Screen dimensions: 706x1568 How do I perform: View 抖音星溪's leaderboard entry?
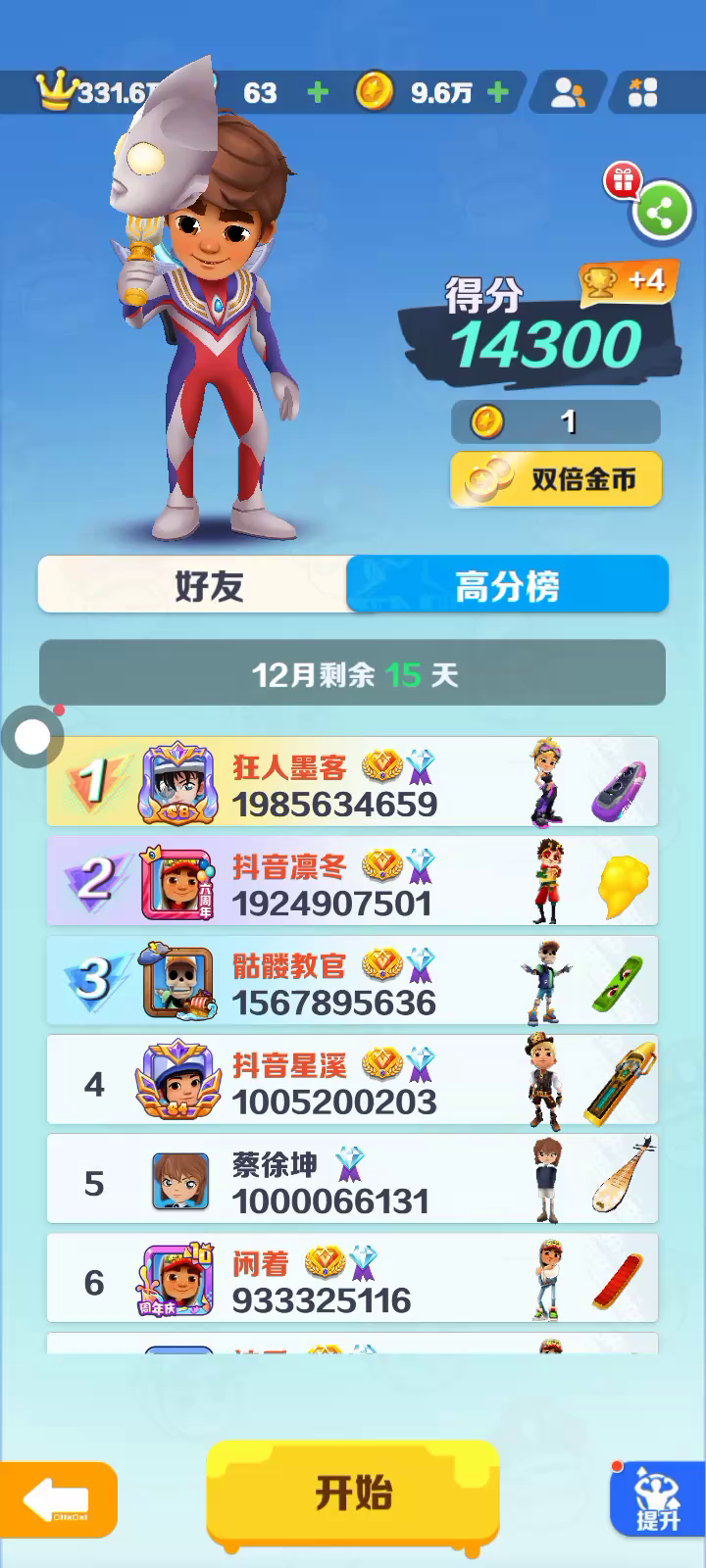pos(352,1080)
